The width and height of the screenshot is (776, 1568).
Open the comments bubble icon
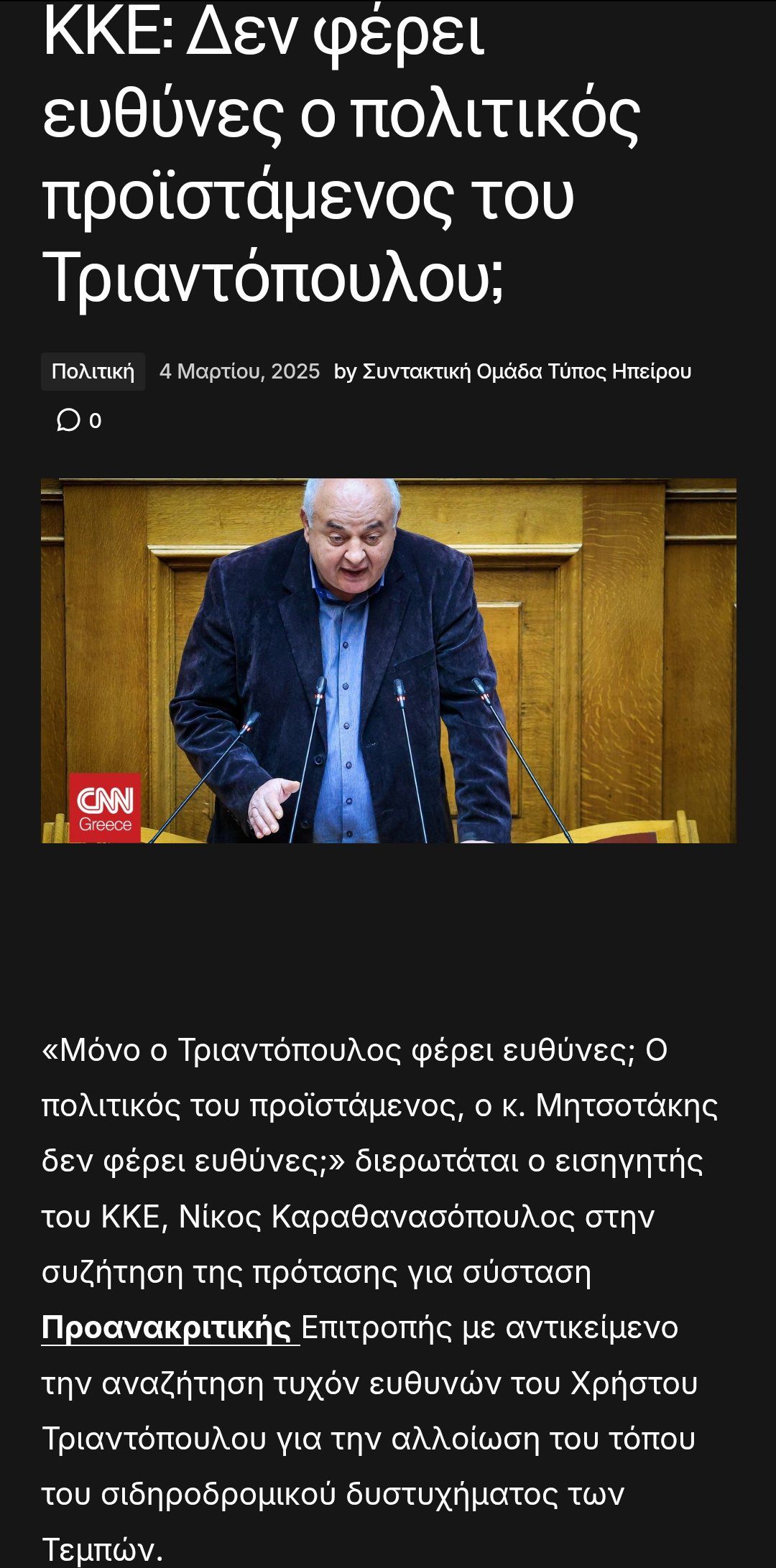click(68, 420)
